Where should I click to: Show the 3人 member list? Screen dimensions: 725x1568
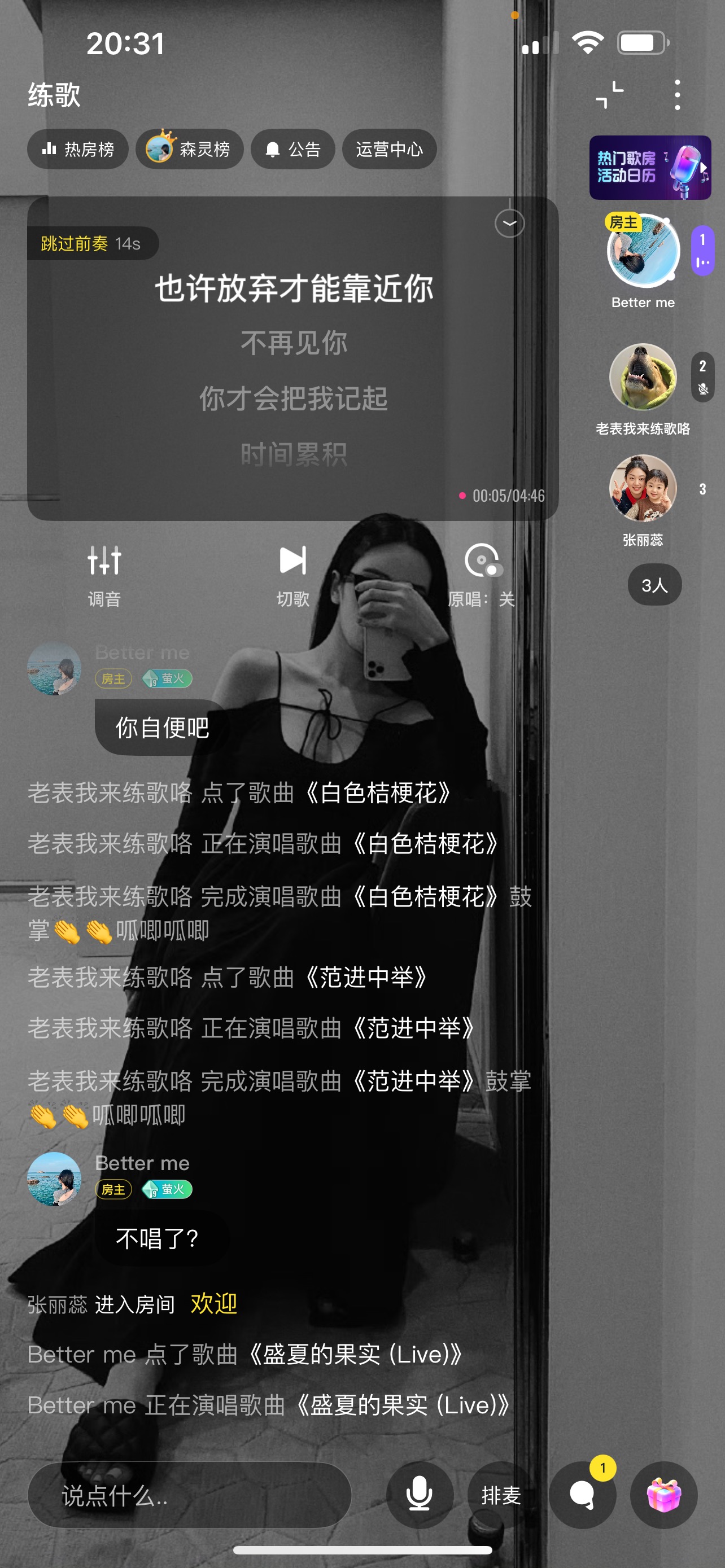(x=654, y=584)
